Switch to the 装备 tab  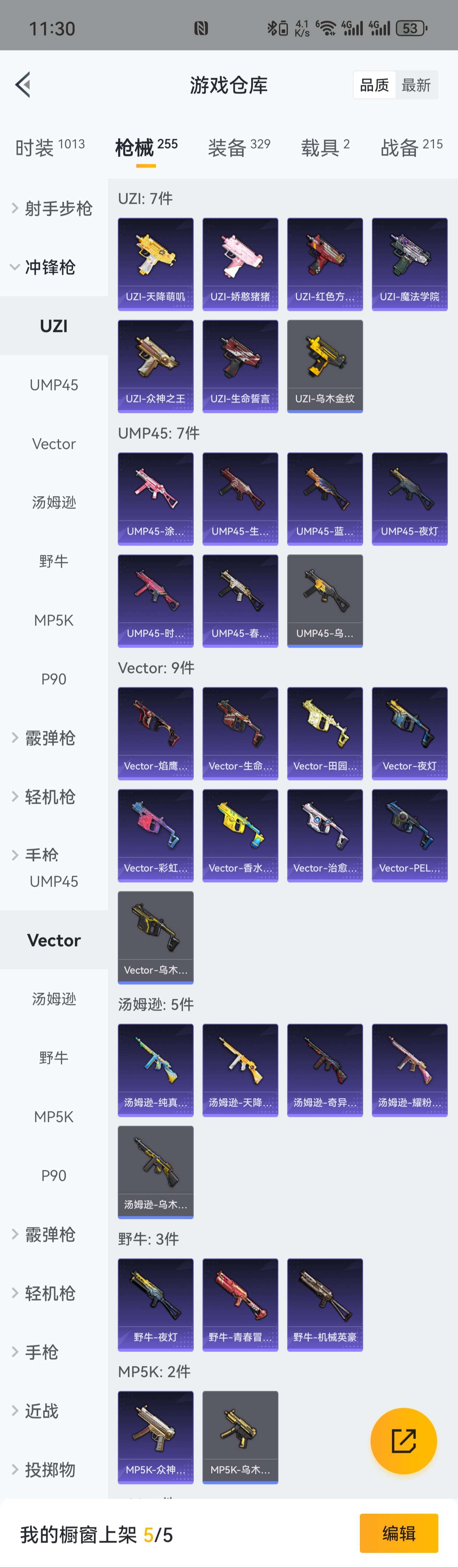pyautogui.click(x=239, y=147)
